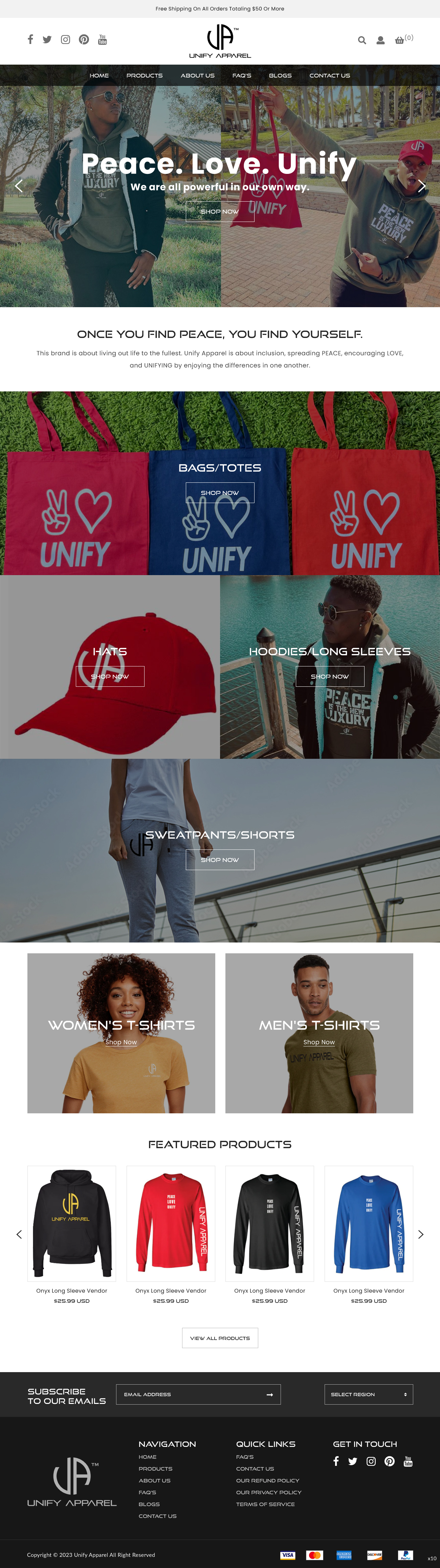Open the shopping cart basket
The width and height of the screenshot is (440, 1568).
[x=400, y=40]
